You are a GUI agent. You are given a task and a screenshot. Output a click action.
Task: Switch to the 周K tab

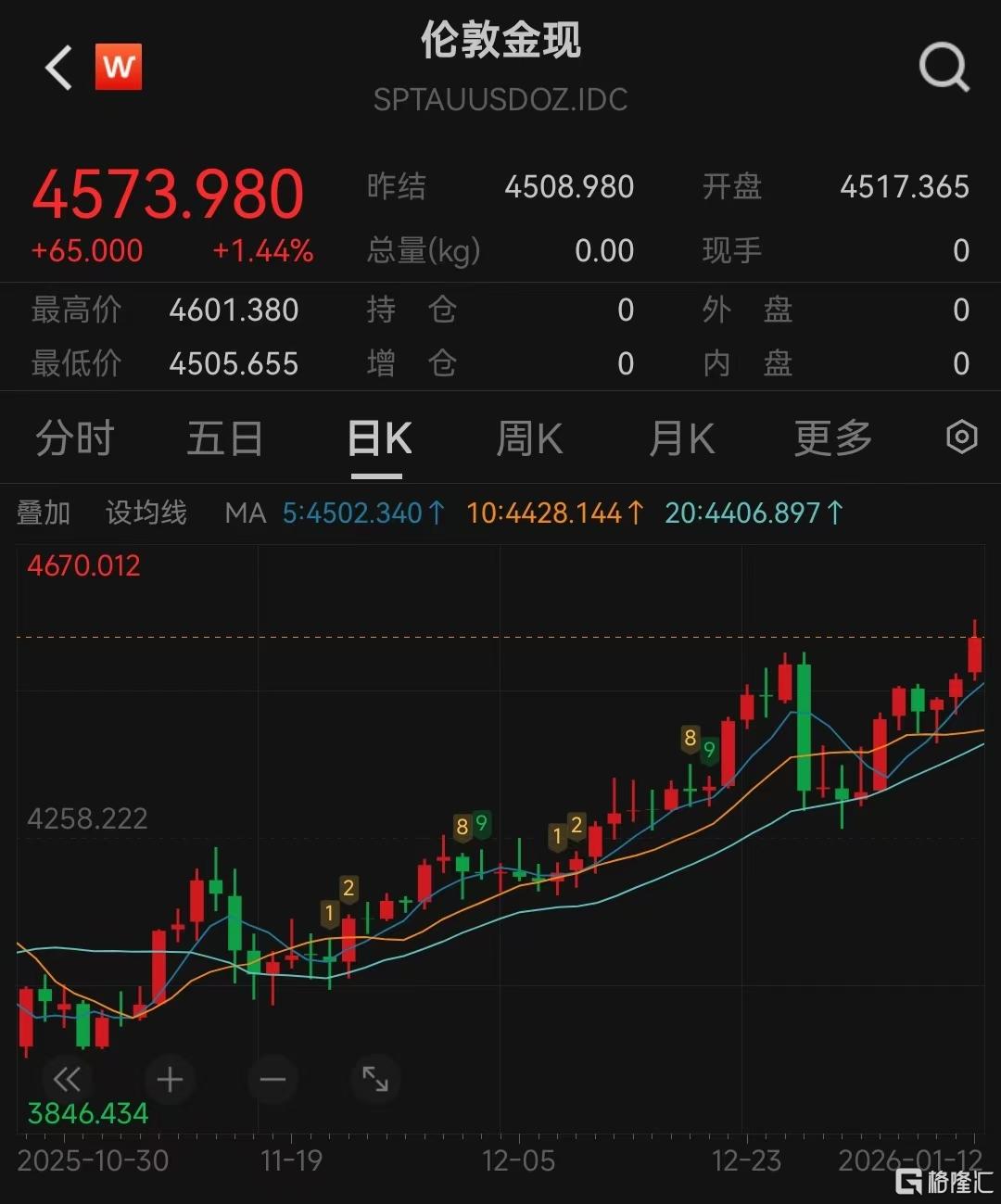[529, 438]
